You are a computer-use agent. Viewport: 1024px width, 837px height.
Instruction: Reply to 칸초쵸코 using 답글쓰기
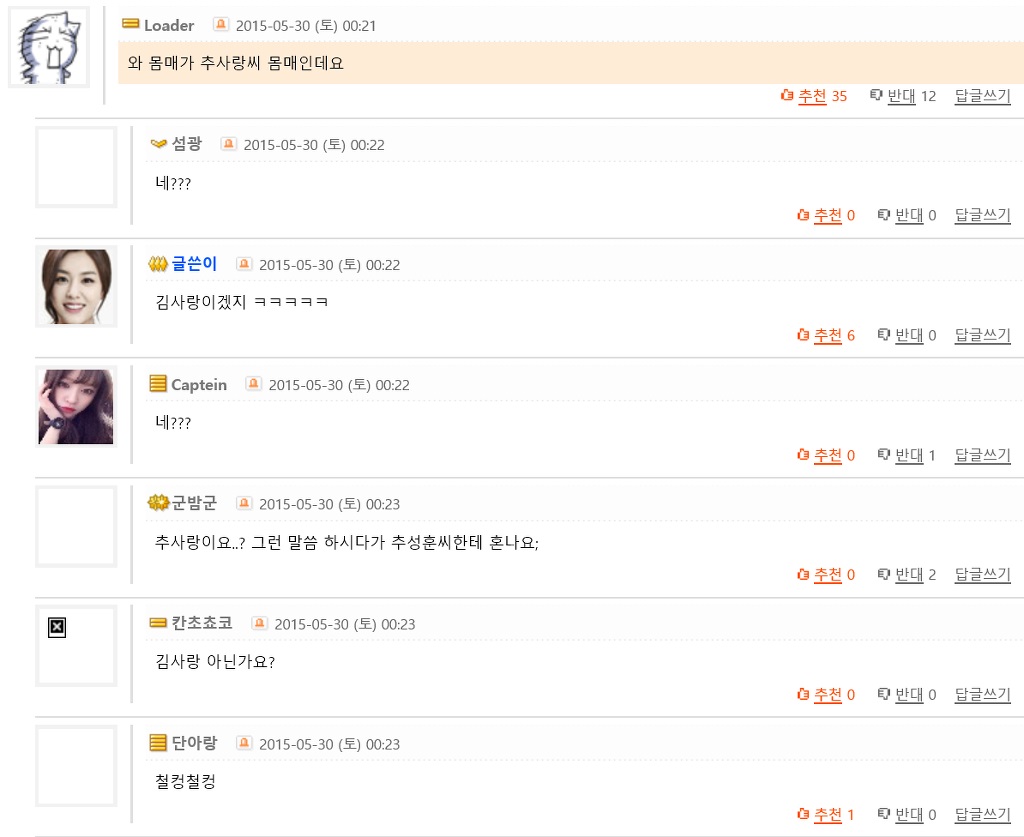pyautogui.click(x=982, y=694)
